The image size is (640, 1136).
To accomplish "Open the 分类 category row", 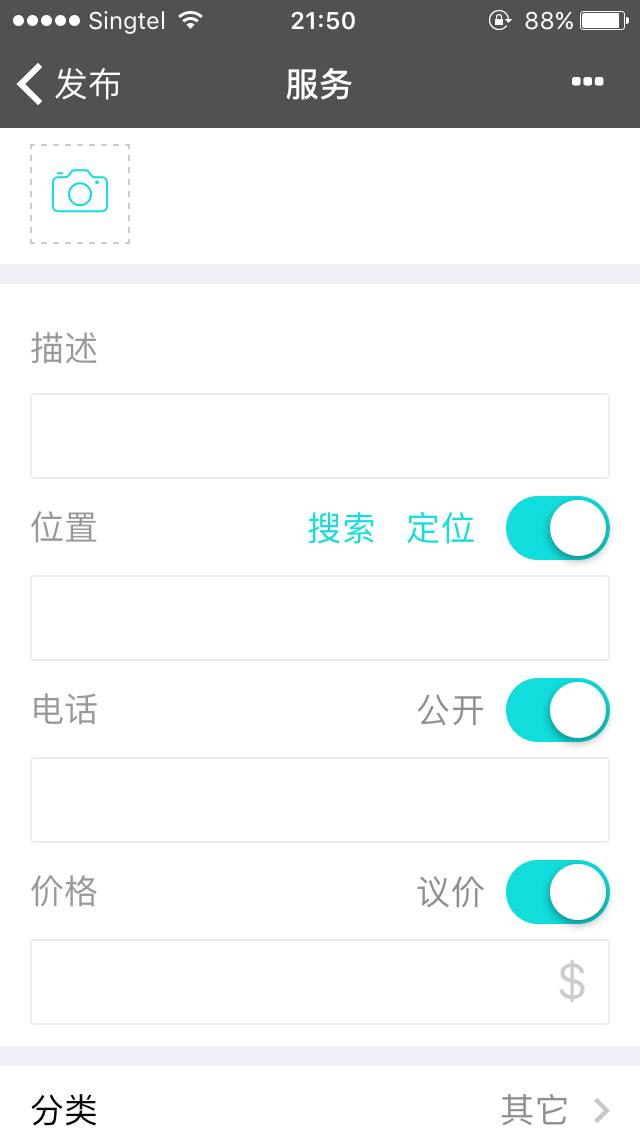I will (320, 1108).
